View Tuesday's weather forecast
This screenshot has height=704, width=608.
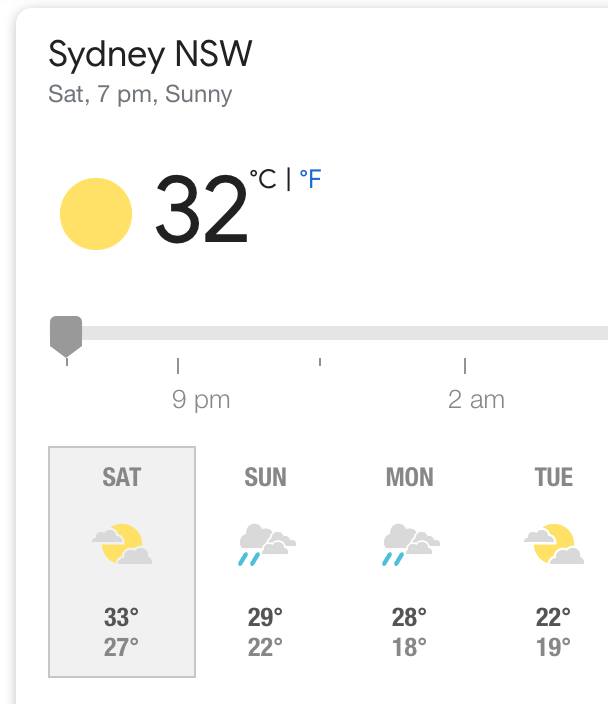(553, 561)
